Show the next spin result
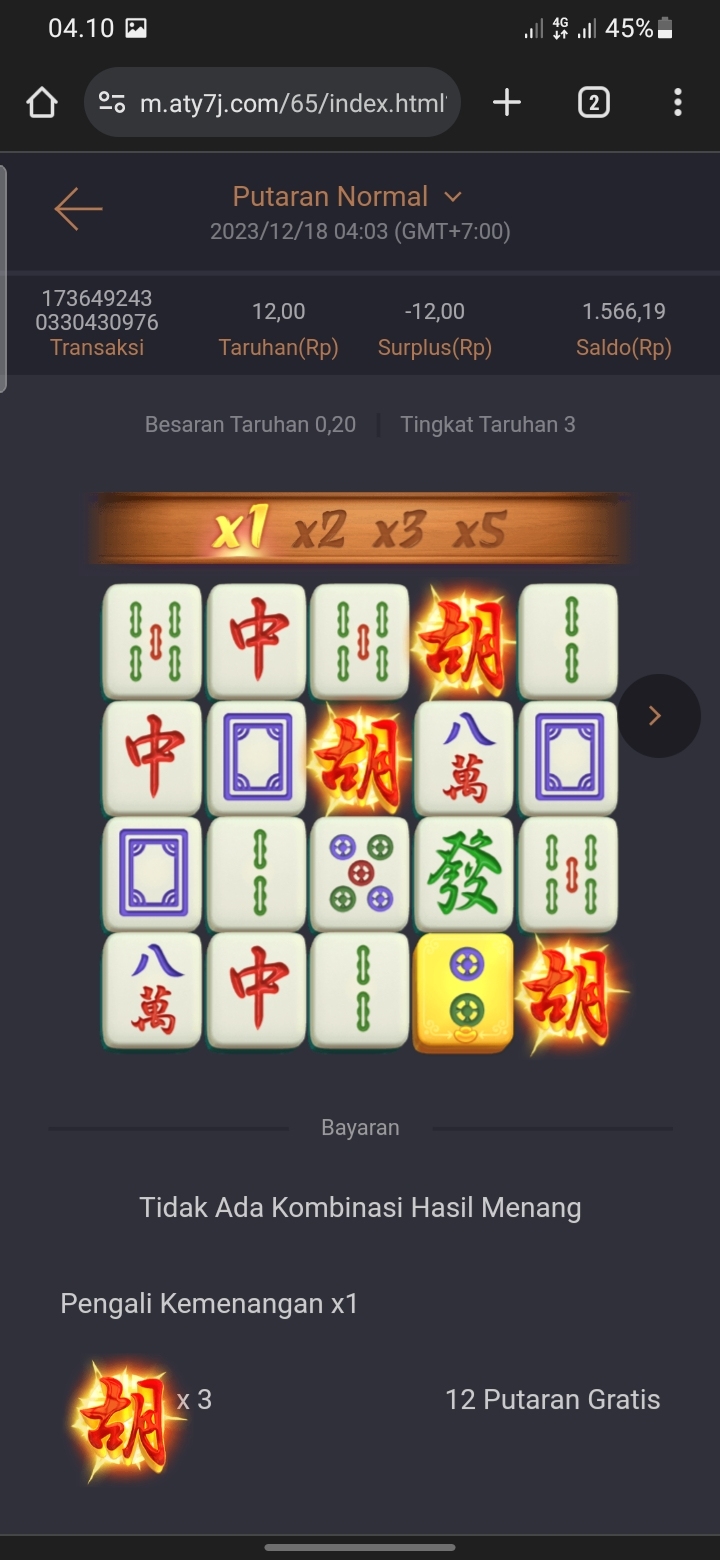720x1560 pixels. click(x=657, y=716)
